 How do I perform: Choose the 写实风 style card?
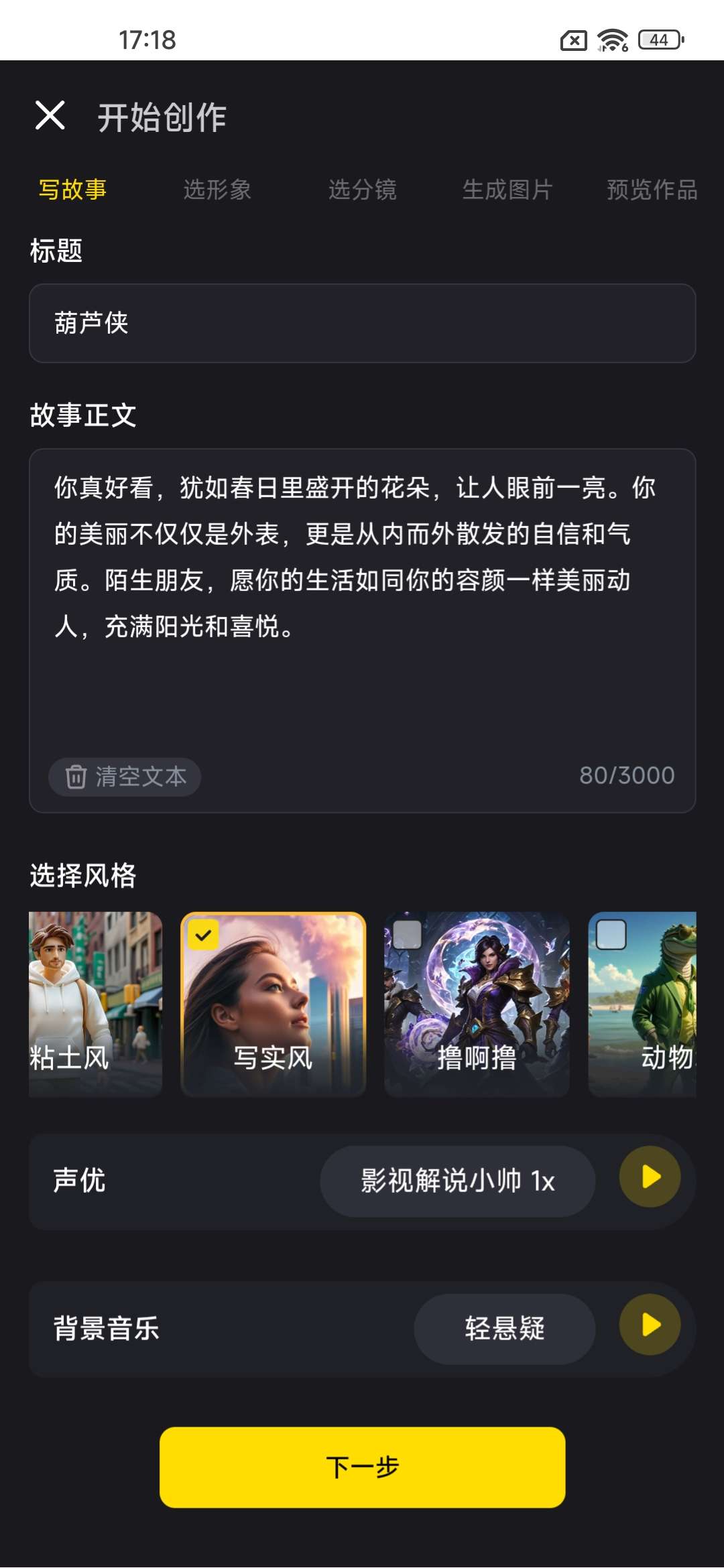(274, 1004)
